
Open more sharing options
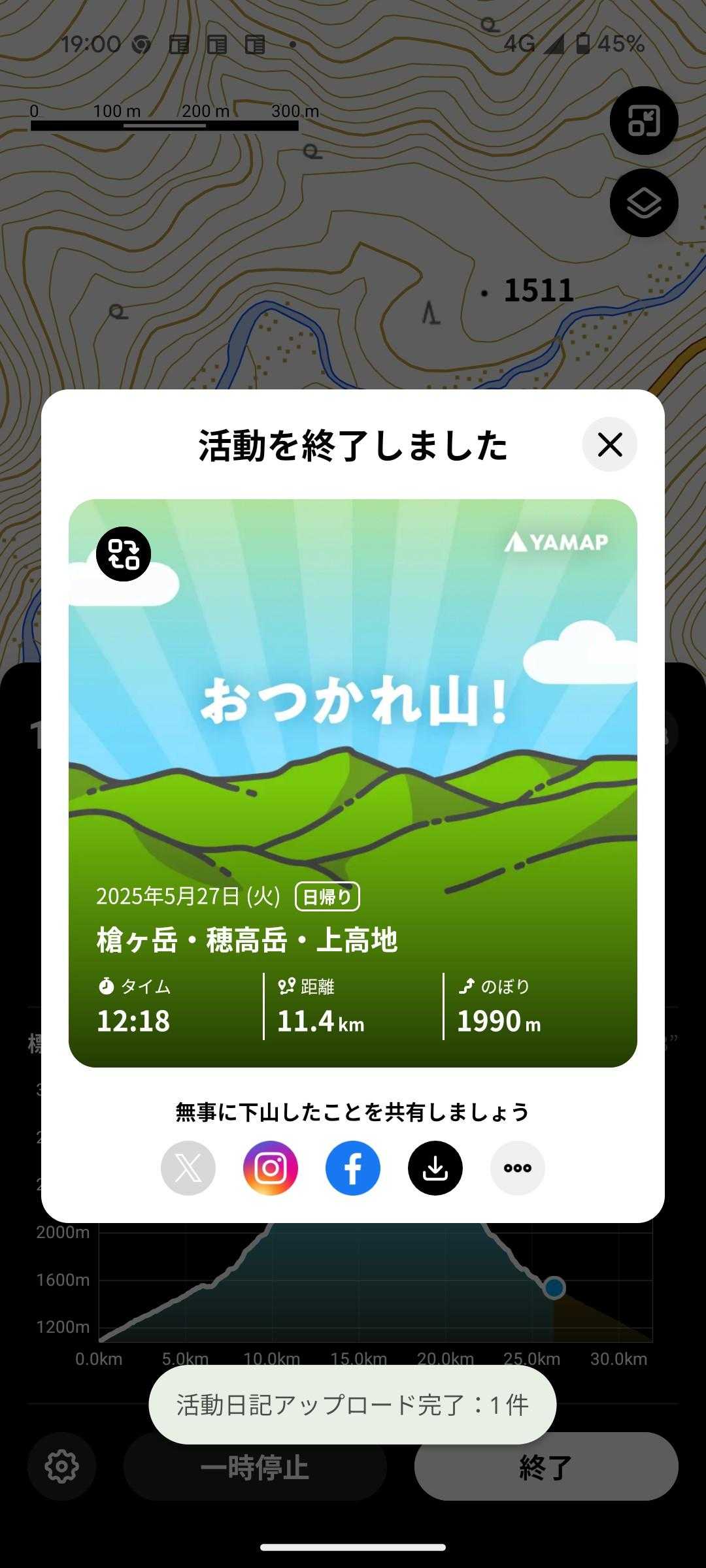pos(518,1168)
